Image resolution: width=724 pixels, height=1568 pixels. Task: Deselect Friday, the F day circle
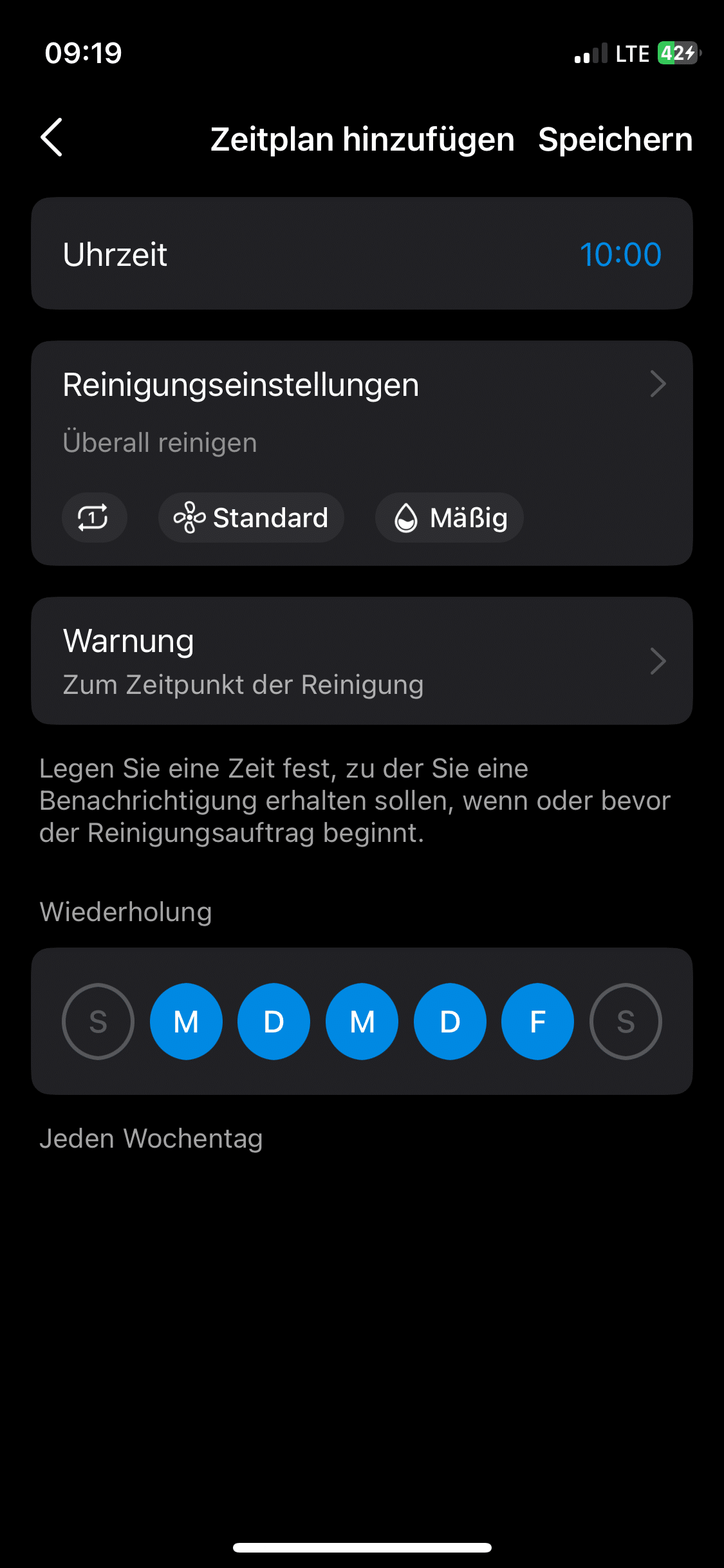[537, 1022]
